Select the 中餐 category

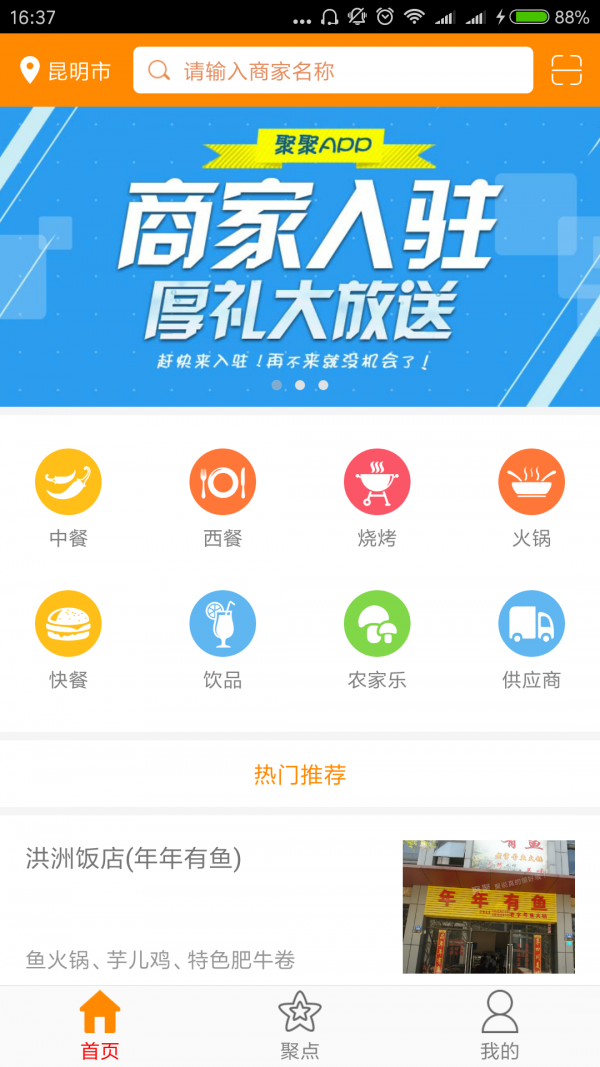tap(68, 498)
